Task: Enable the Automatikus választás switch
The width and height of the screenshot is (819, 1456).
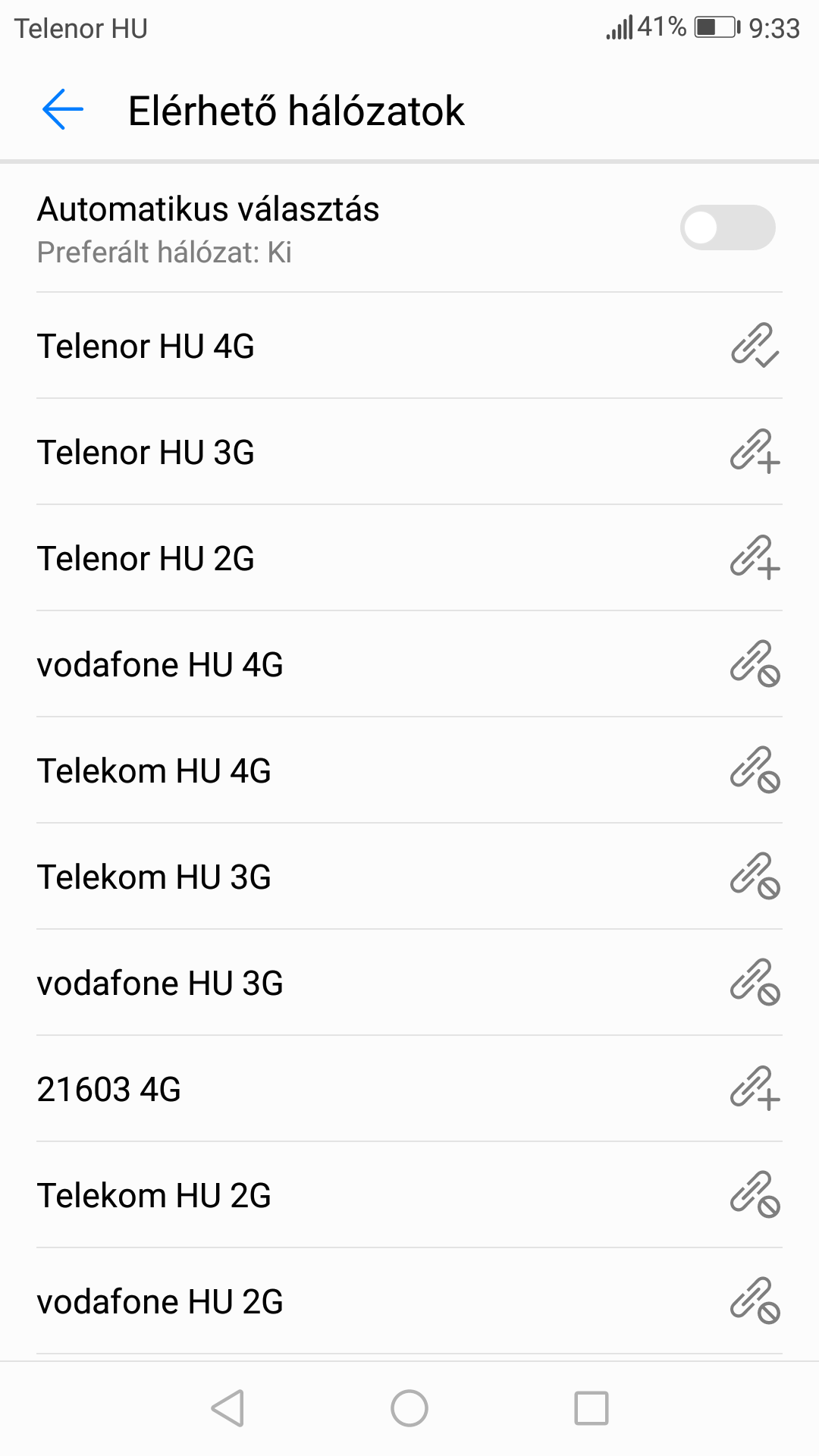Action: click(x=726, y=227)
